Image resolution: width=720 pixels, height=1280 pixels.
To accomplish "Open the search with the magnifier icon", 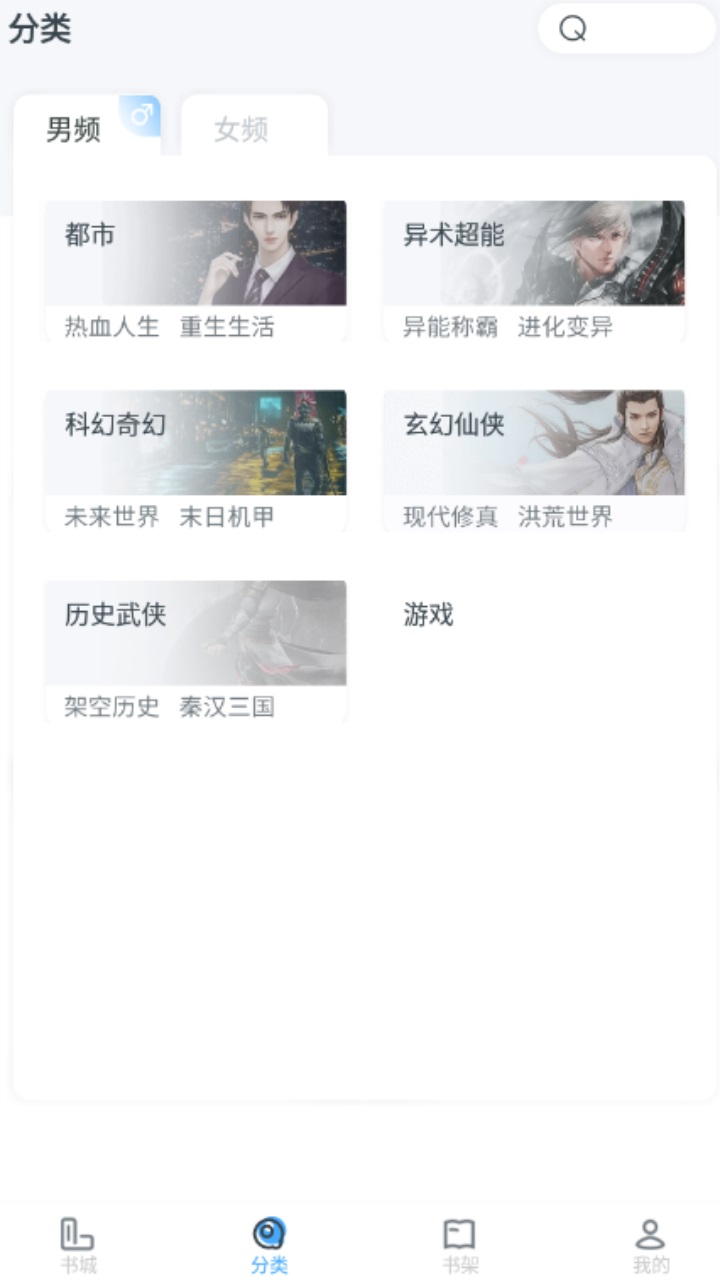I will point(570,29).
